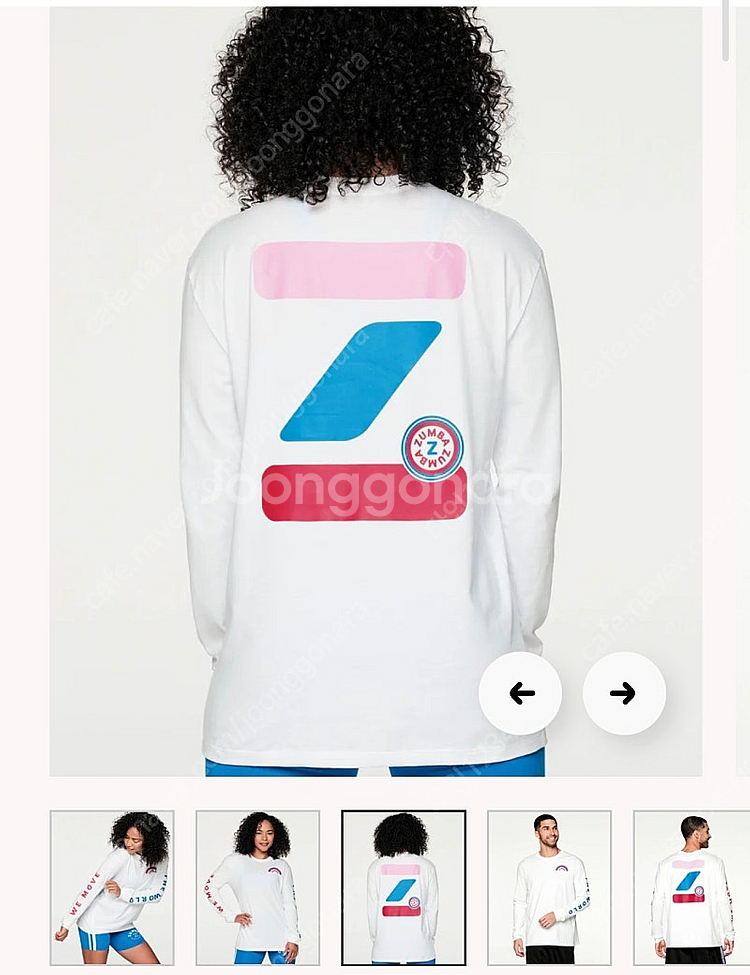750x975 pixels.
Task: Go to the previous product photo
Action: (x=520, y=693)
